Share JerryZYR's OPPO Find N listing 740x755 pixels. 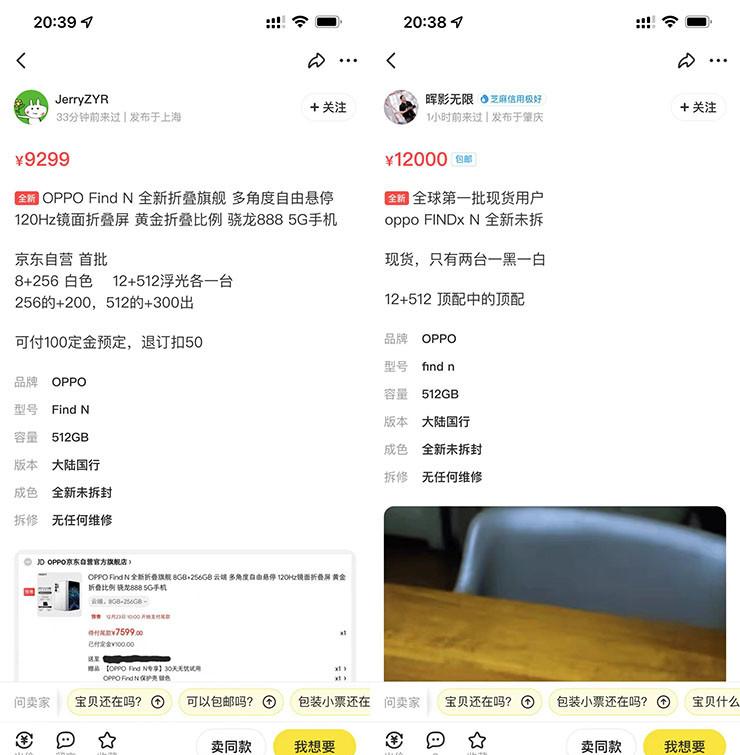coord(316,61)
